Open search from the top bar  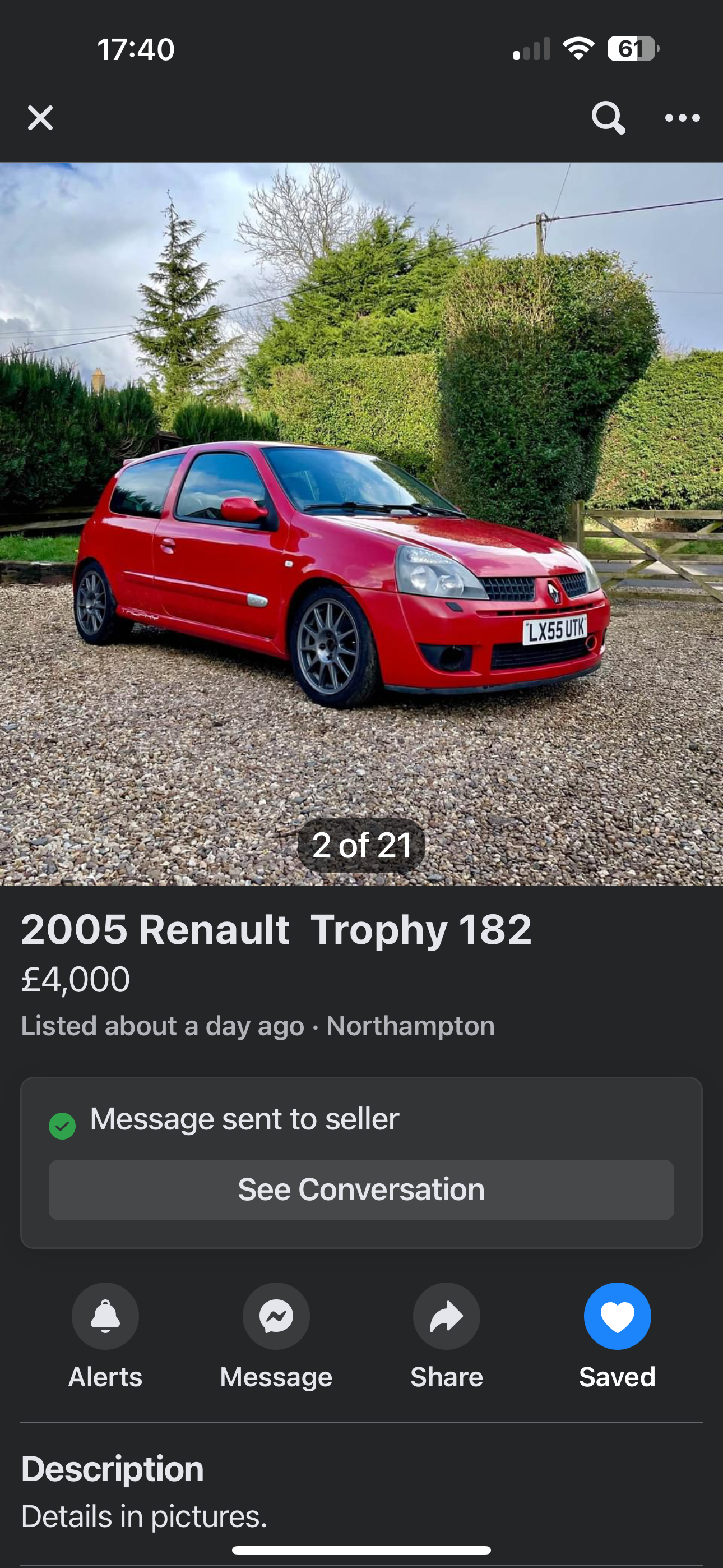[608, 117]
